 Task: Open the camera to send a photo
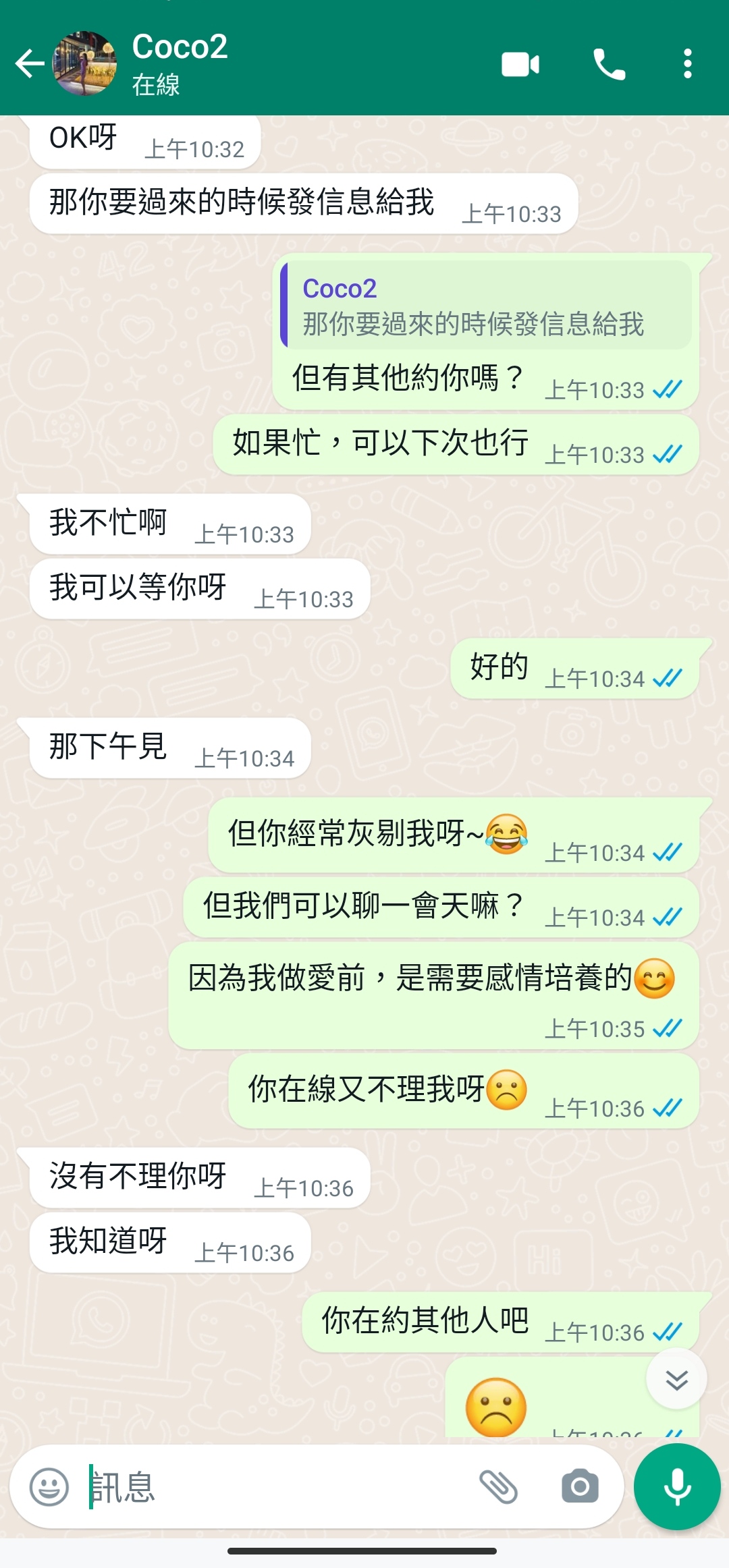coord(580,1487)
